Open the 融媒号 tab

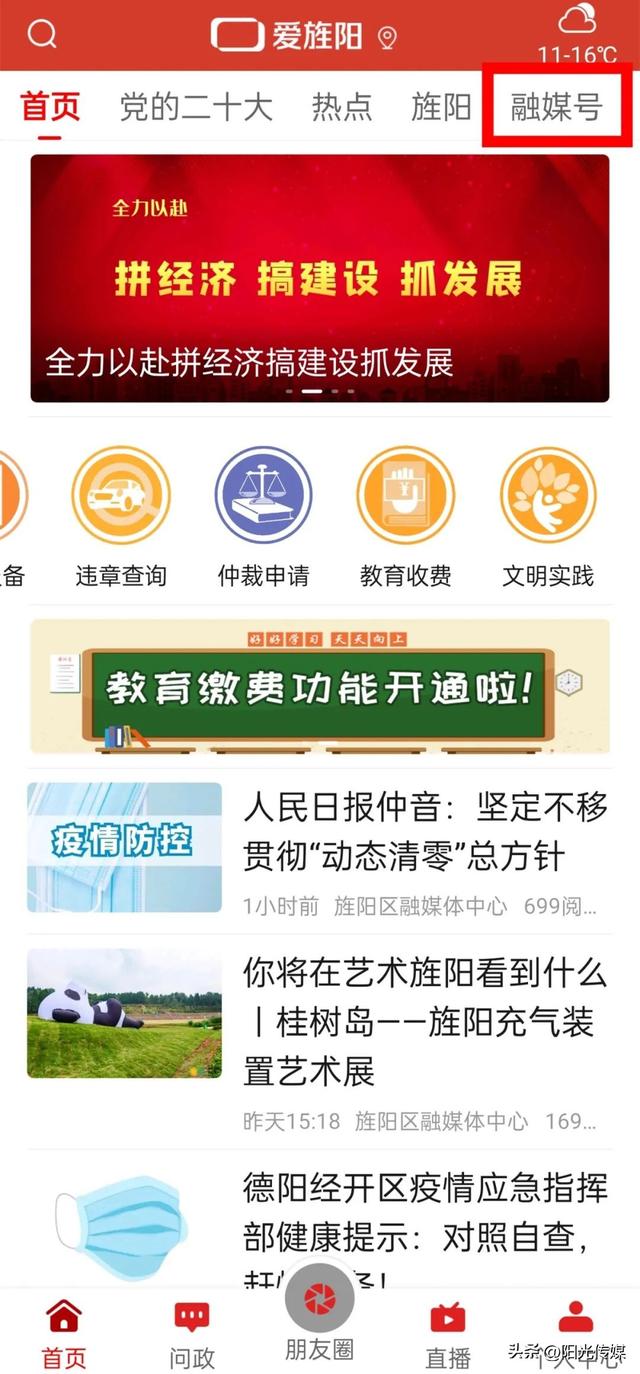557,106
